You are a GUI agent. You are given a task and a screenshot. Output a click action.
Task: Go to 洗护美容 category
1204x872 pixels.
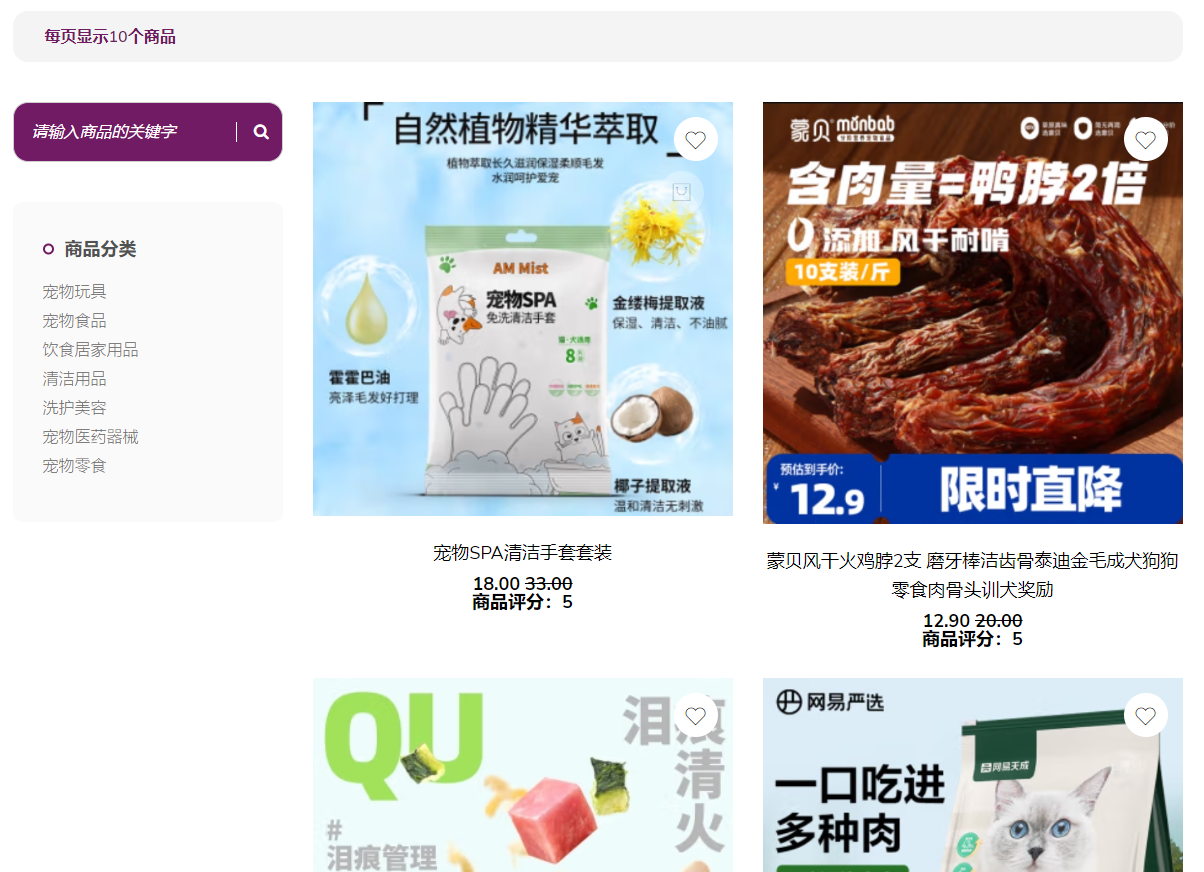(x=74, y=407)
